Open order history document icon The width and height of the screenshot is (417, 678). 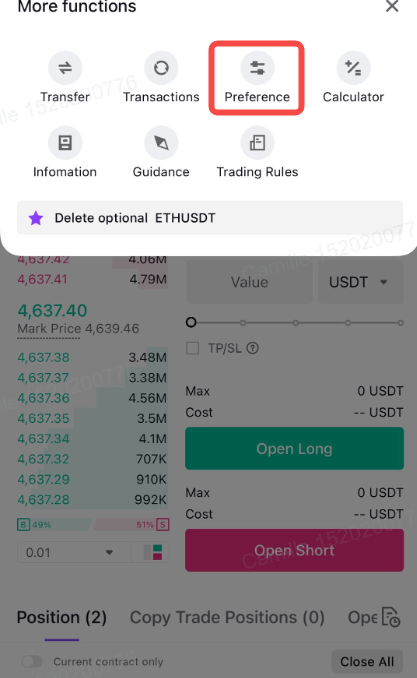click(391, 617)
